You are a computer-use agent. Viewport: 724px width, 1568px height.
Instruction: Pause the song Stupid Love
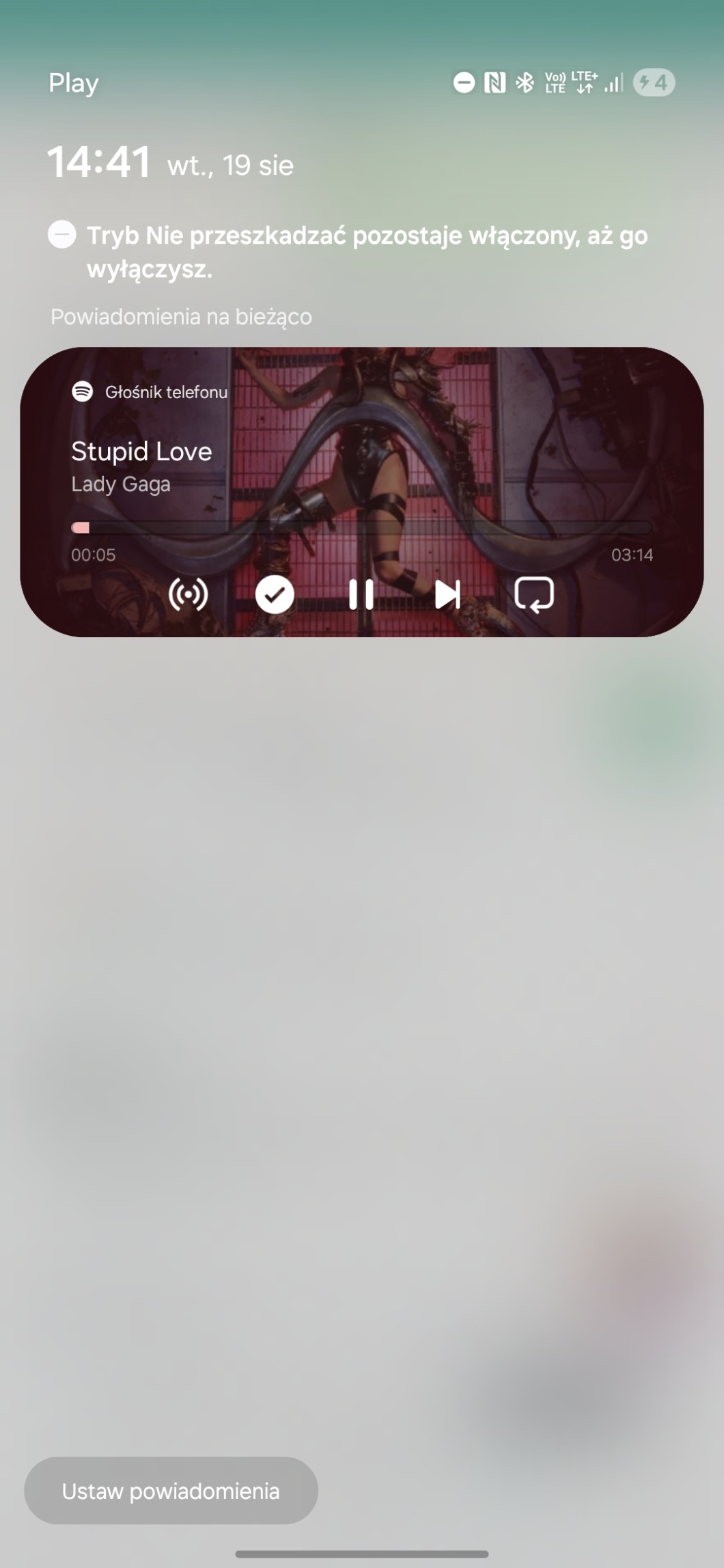[361, 594]
